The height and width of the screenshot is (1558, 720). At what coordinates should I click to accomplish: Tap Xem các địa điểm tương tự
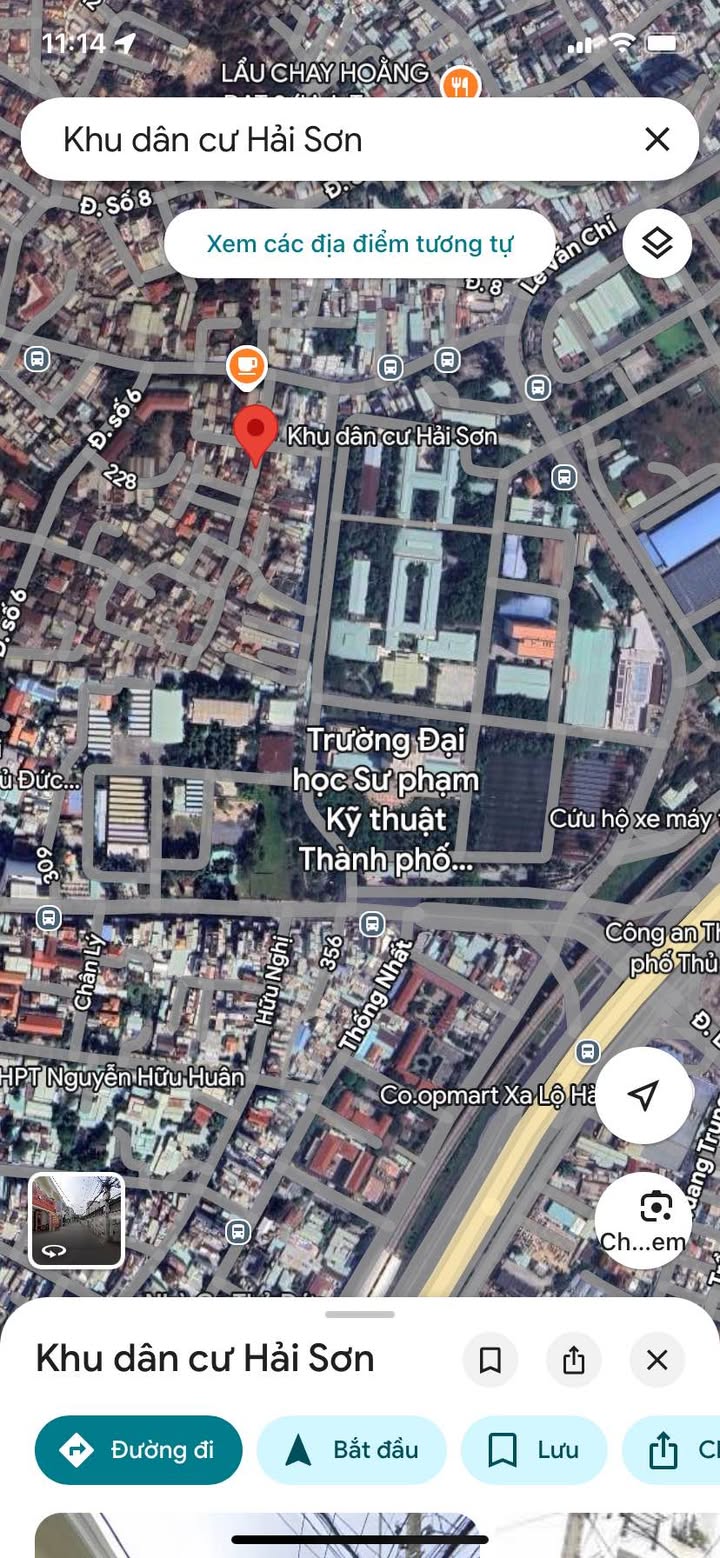359,243
